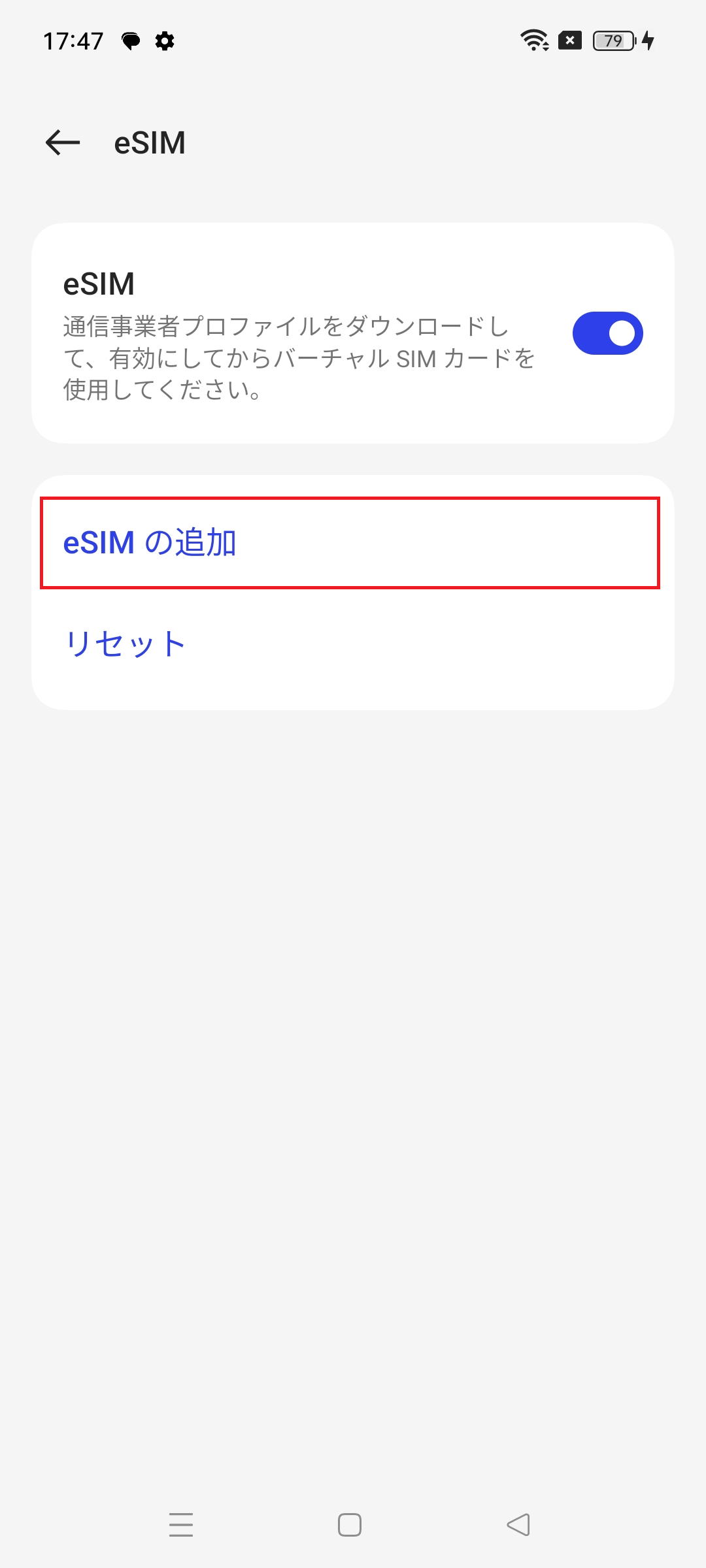Open recent apps from the navigation bar
Viewport: 706px width, 1568px height.
(181, 1525)
